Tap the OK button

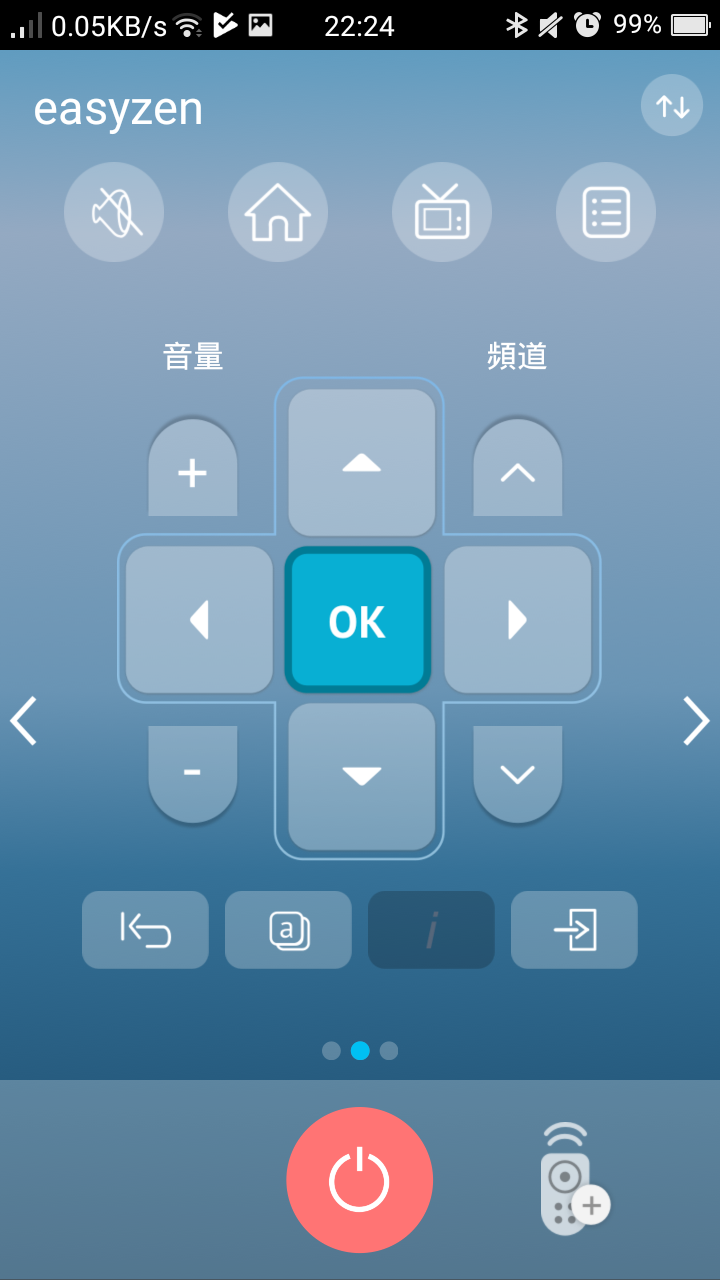[358, 621]
